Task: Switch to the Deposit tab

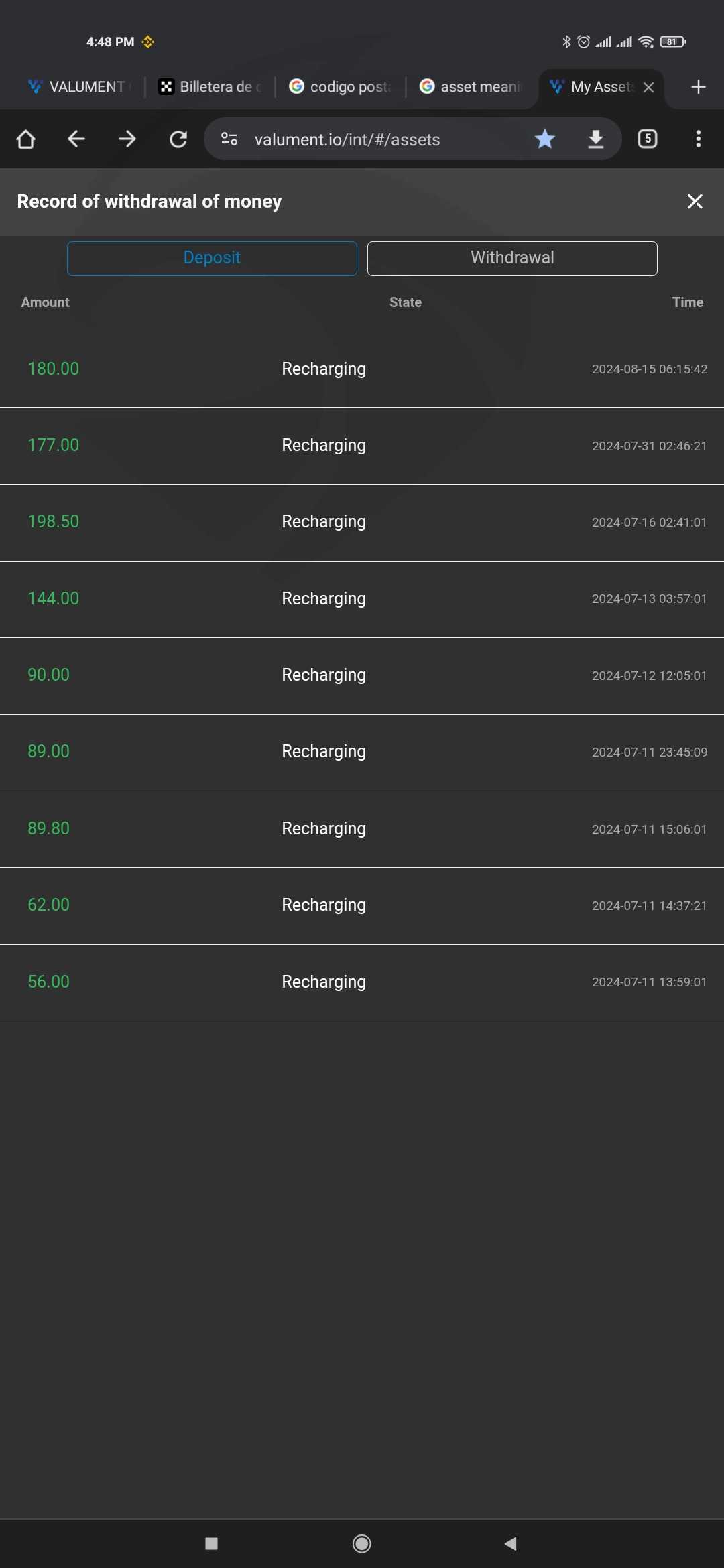Action: [212, 258]
